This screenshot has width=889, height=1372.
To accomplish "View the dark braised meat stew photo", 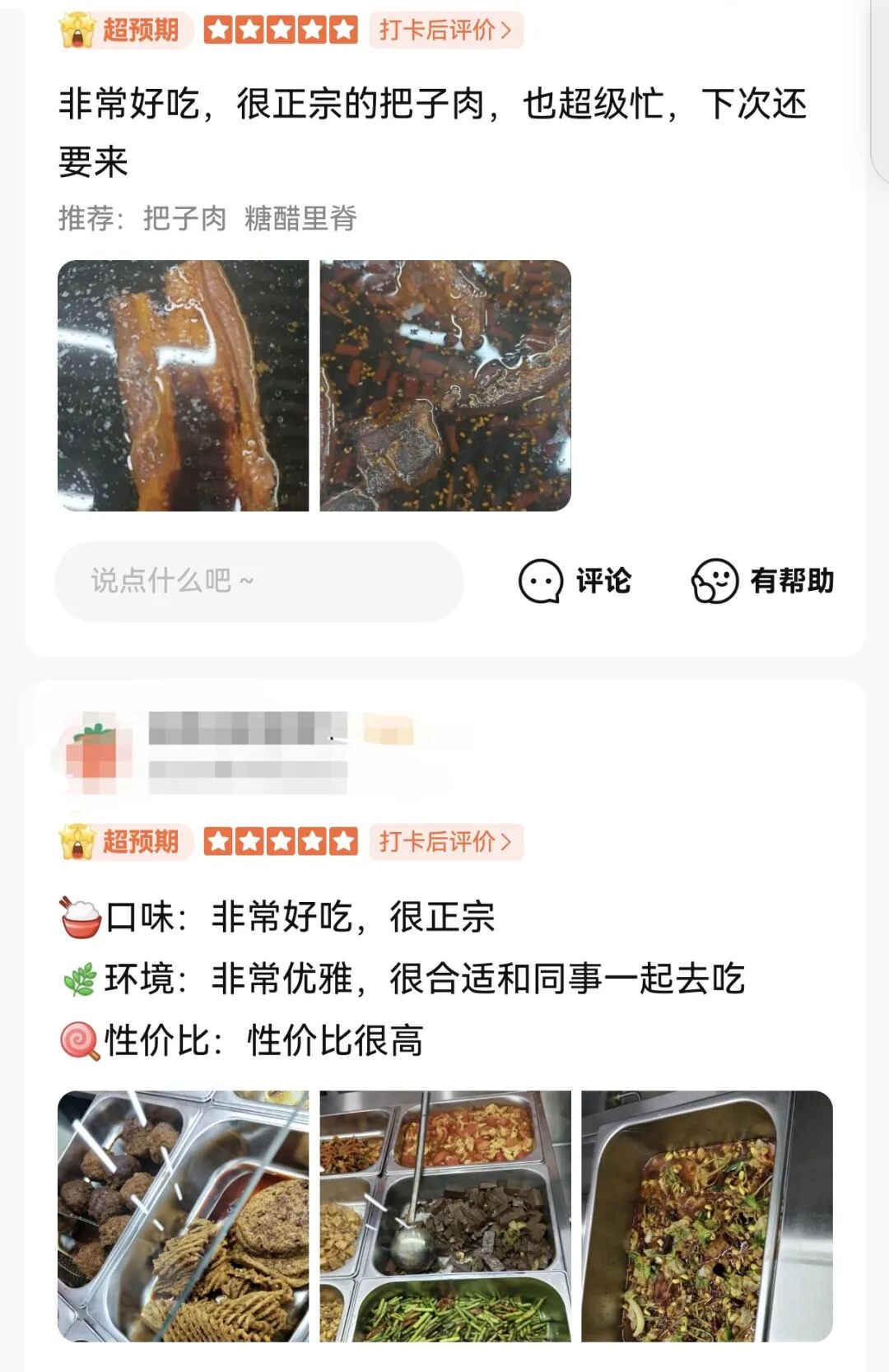I will pos(445,386).
